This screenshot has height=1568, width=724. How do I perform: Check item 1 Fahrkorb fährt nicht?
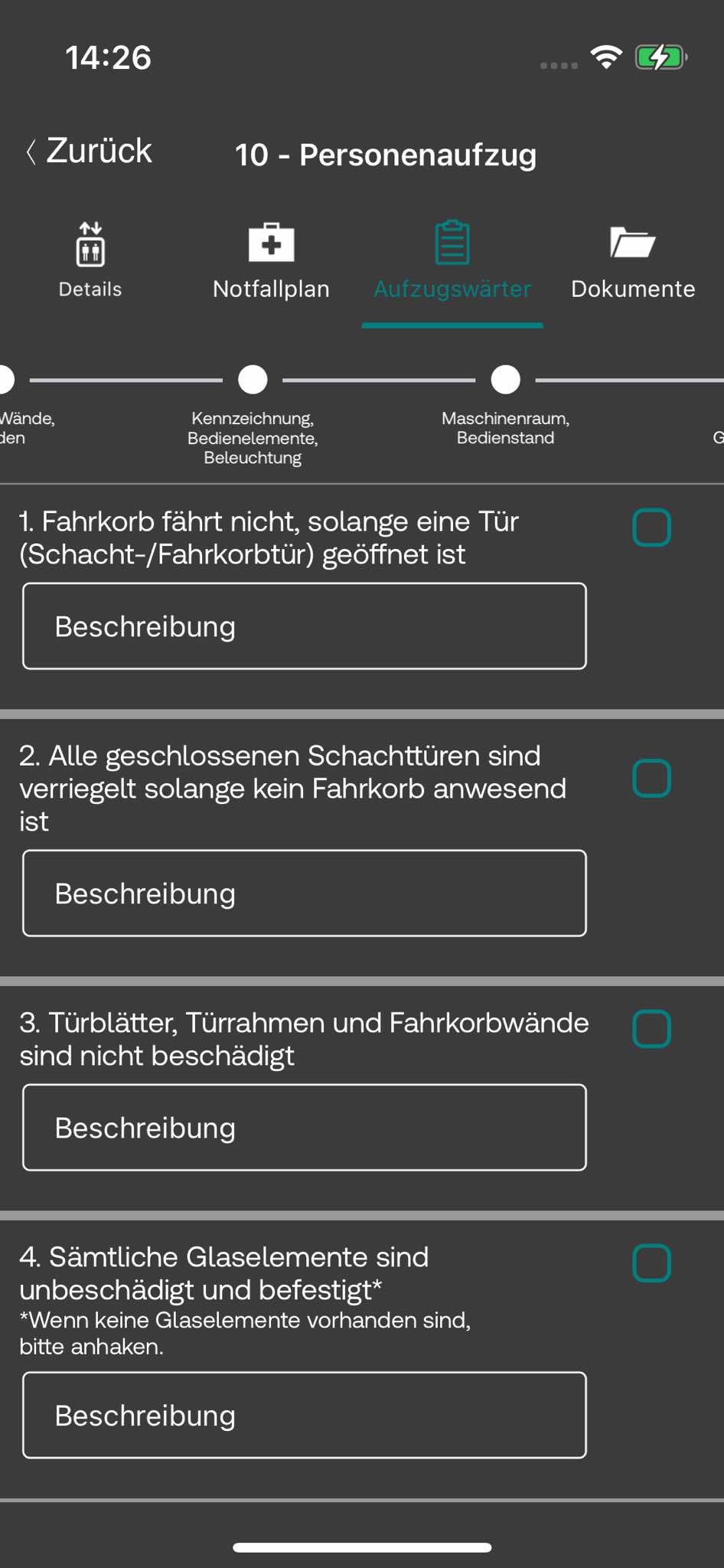tap(651, 528)
